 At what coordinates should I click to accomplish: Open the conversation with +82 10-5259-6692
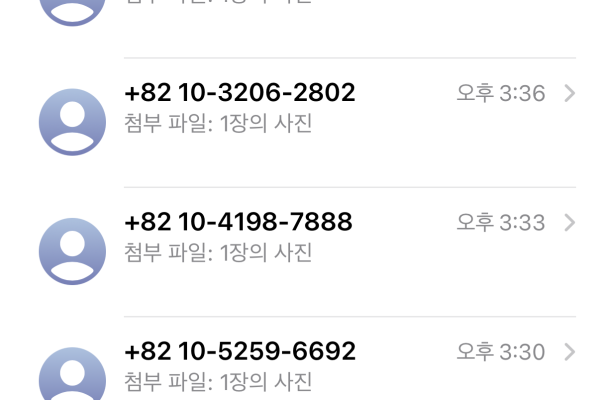(x=300, y=359)
